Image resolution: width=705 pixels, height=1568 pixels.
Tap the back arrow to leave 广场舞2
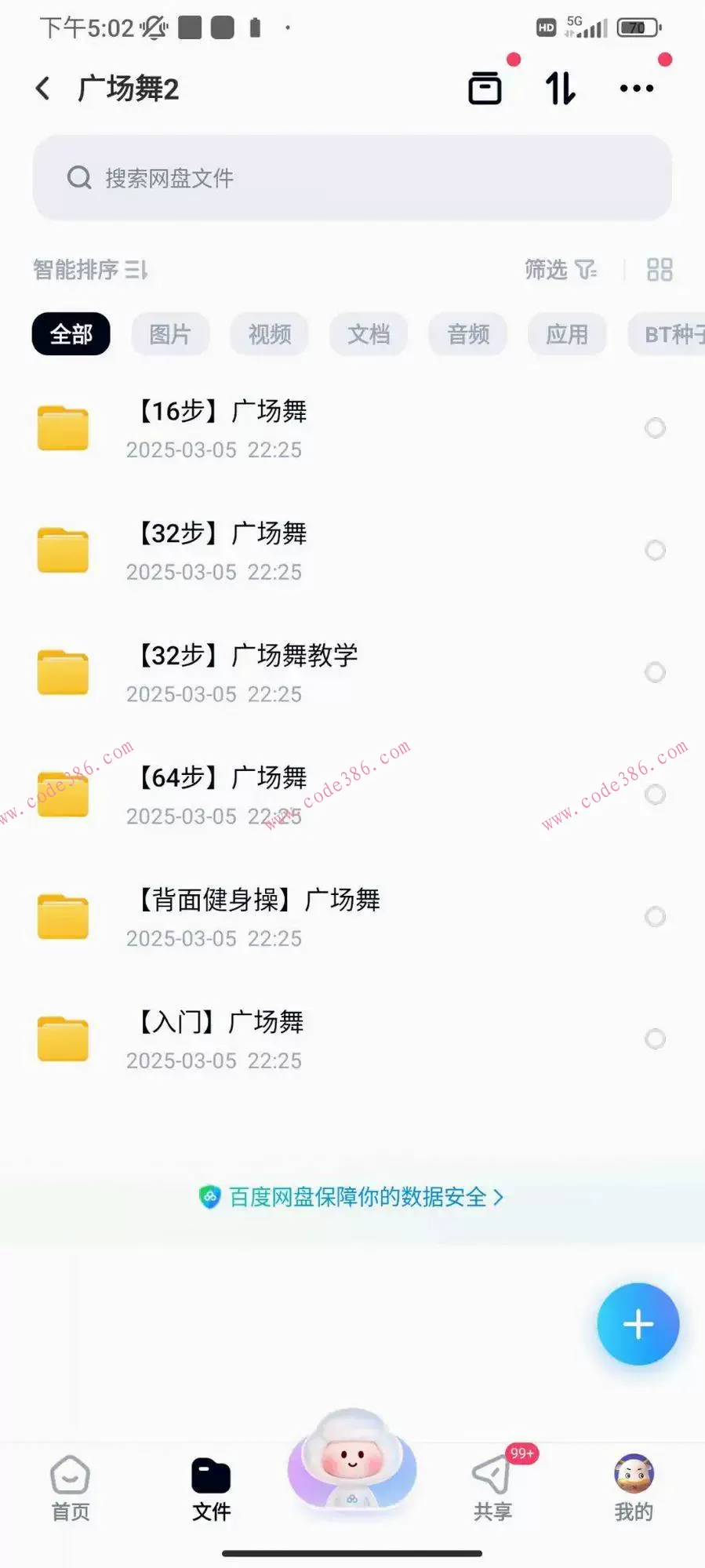(x=42, y=88)
